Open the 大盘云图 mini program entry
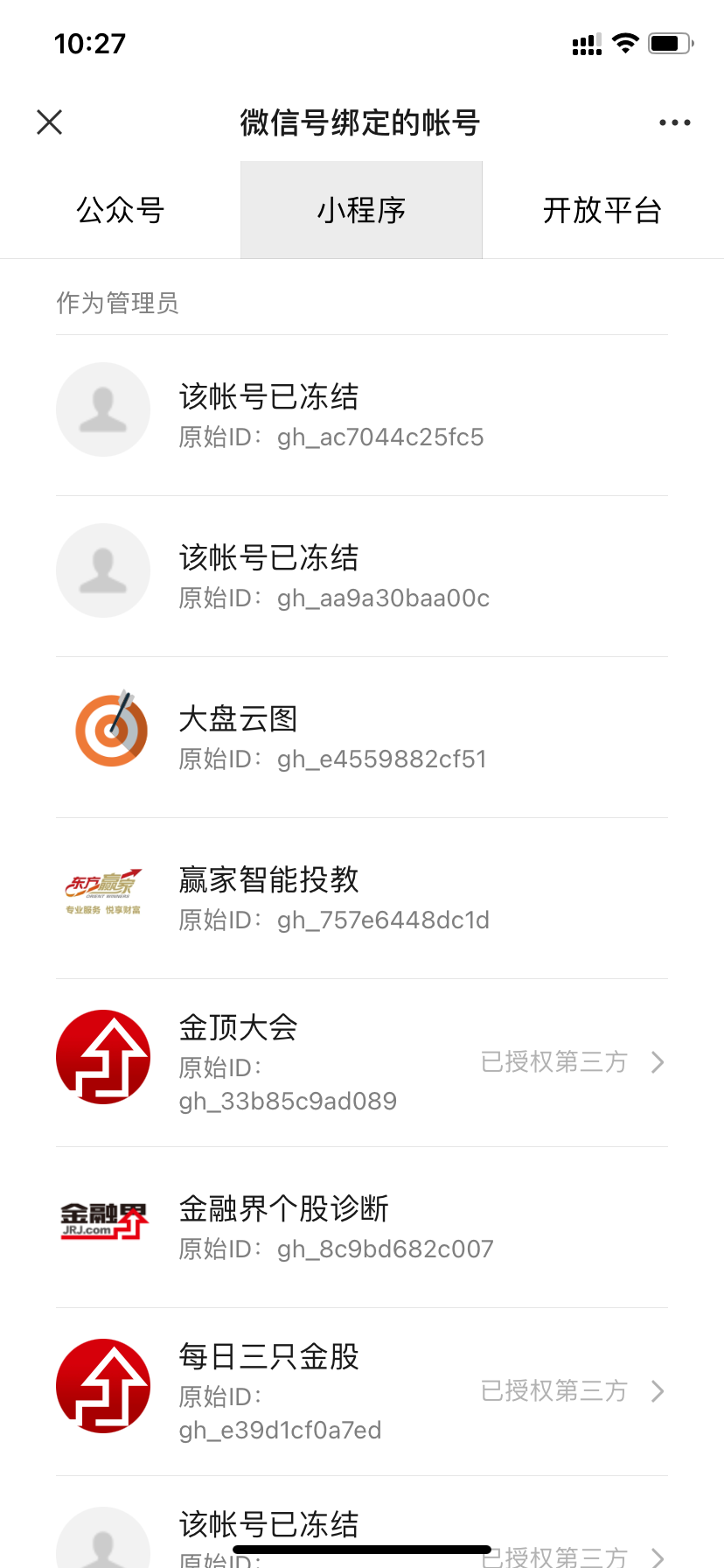 [x=362, y=737]
